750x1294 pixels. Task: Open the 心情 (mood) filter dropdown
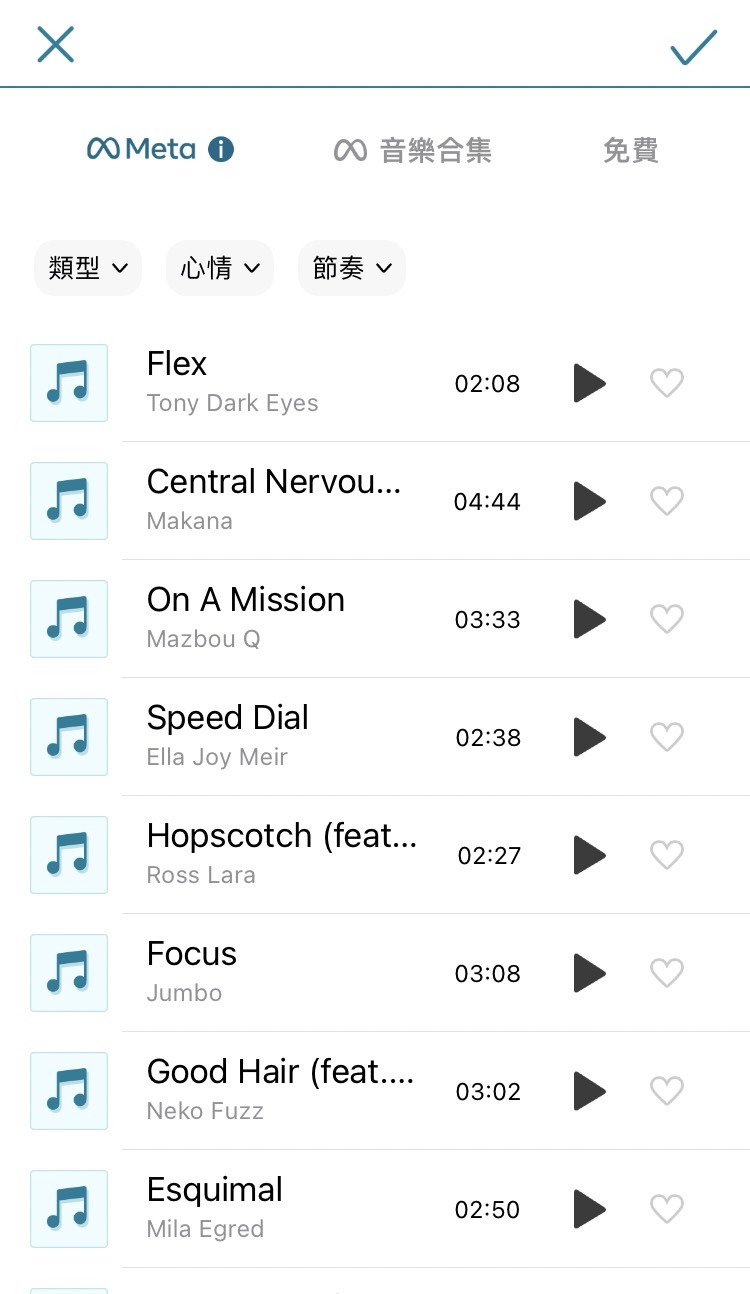pyautogui.click(x=219, y=268)
